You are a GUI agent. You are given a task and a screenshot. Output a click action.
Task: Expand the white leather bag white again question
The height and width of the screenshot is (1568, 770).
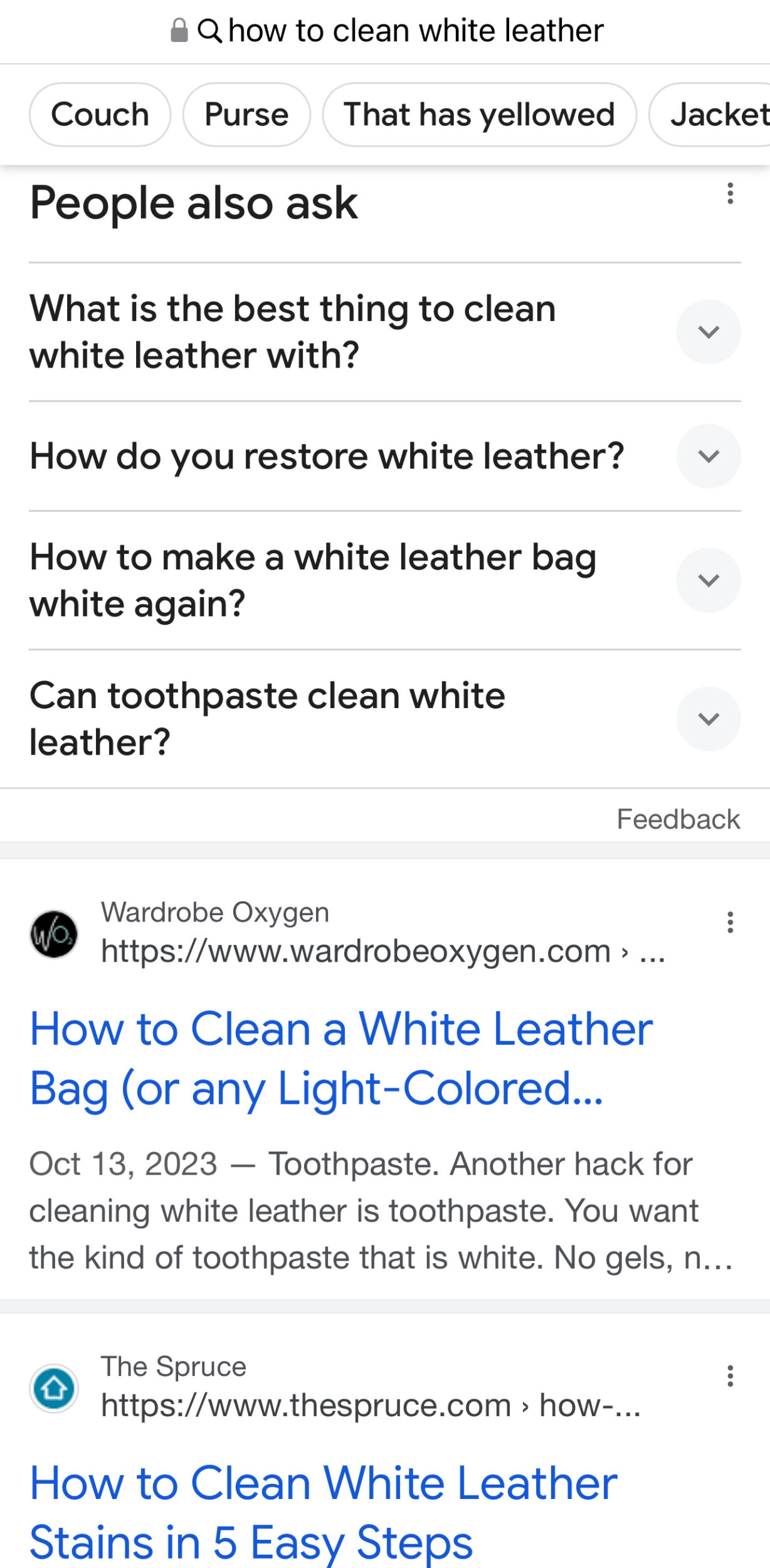point(385,580)
